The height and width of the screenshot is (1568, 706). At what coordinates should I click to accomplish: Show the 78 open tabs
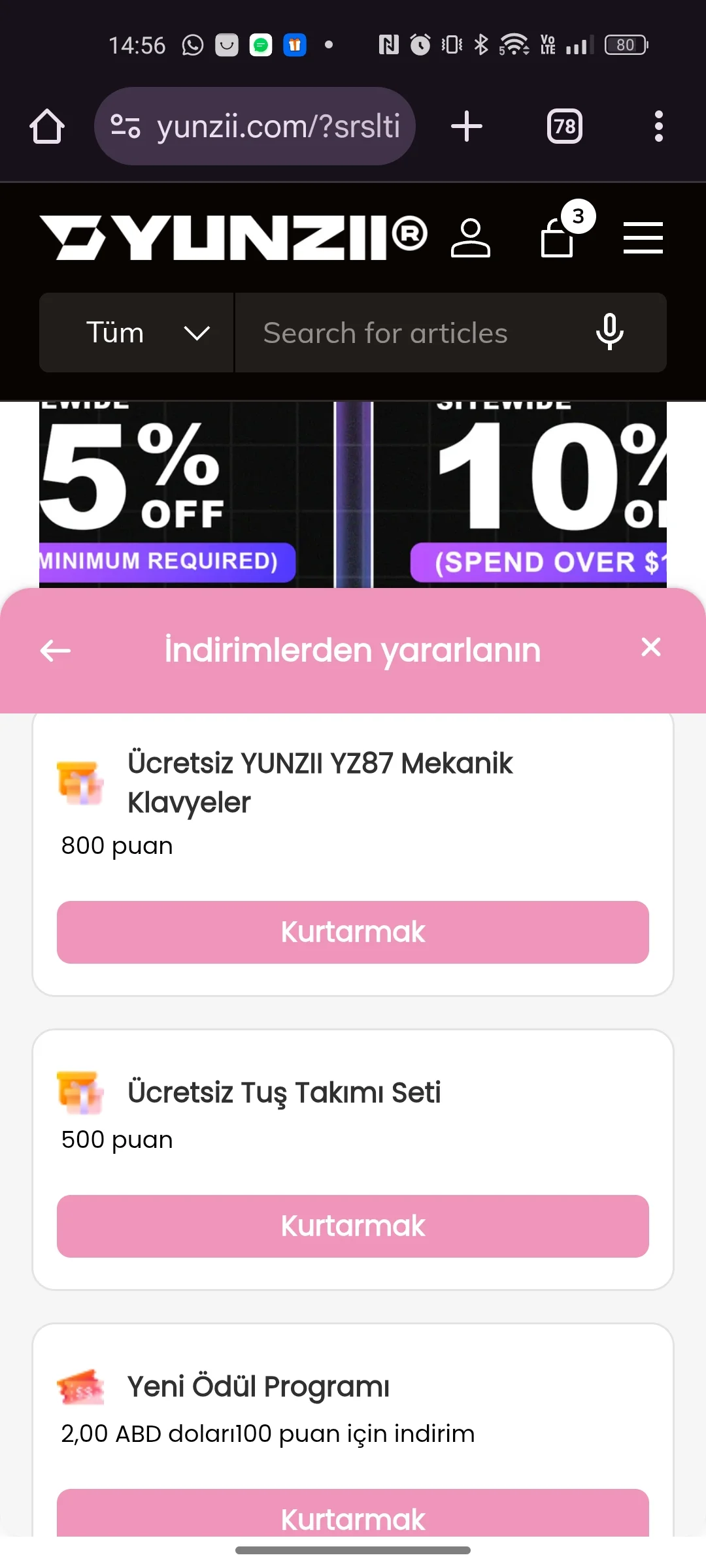[565, 126]
